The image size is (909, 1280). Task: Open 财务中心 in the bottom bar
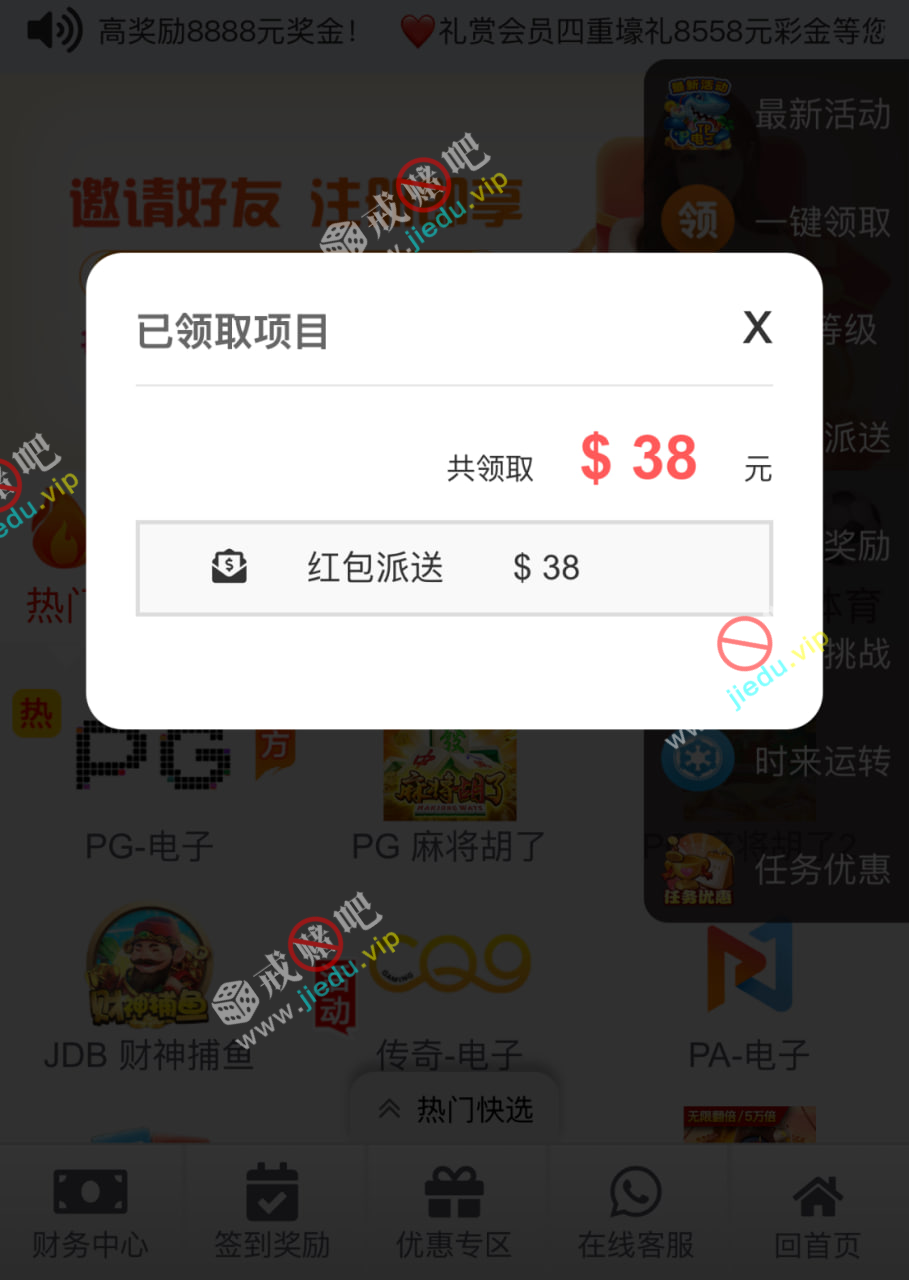point(90,1212)
